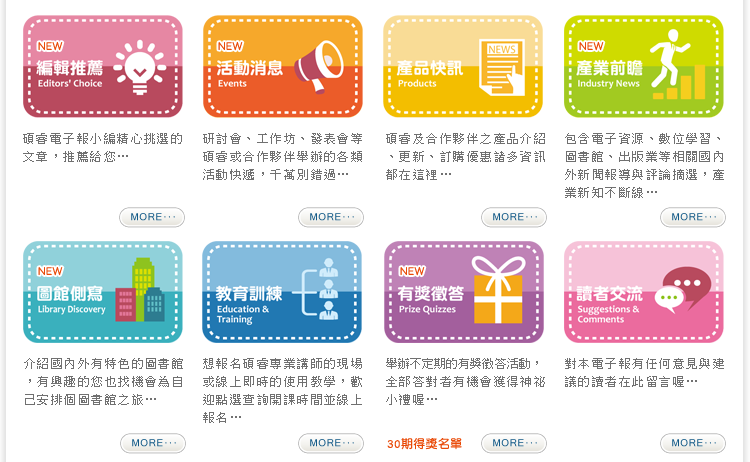Tap MORE under 圖館側寫 description
Viewport: 750px width, 462px height.
point(152,443)
